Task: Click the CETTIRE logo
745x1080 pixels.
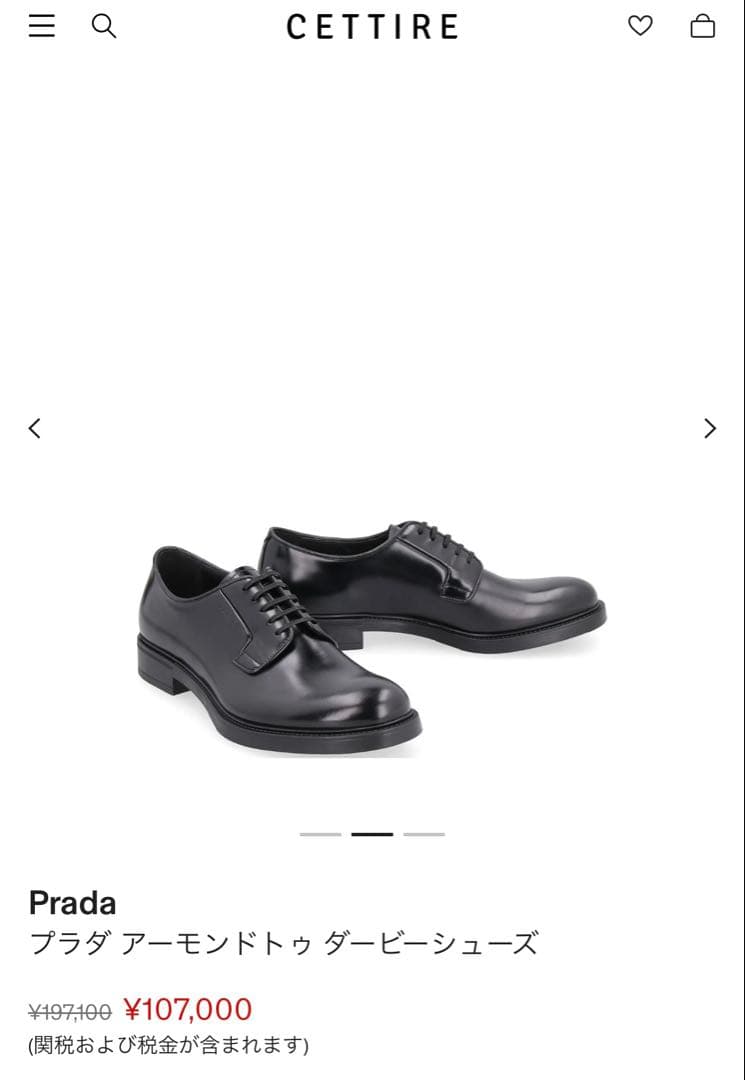Action: pyautogui.click(x=373, y=26)
